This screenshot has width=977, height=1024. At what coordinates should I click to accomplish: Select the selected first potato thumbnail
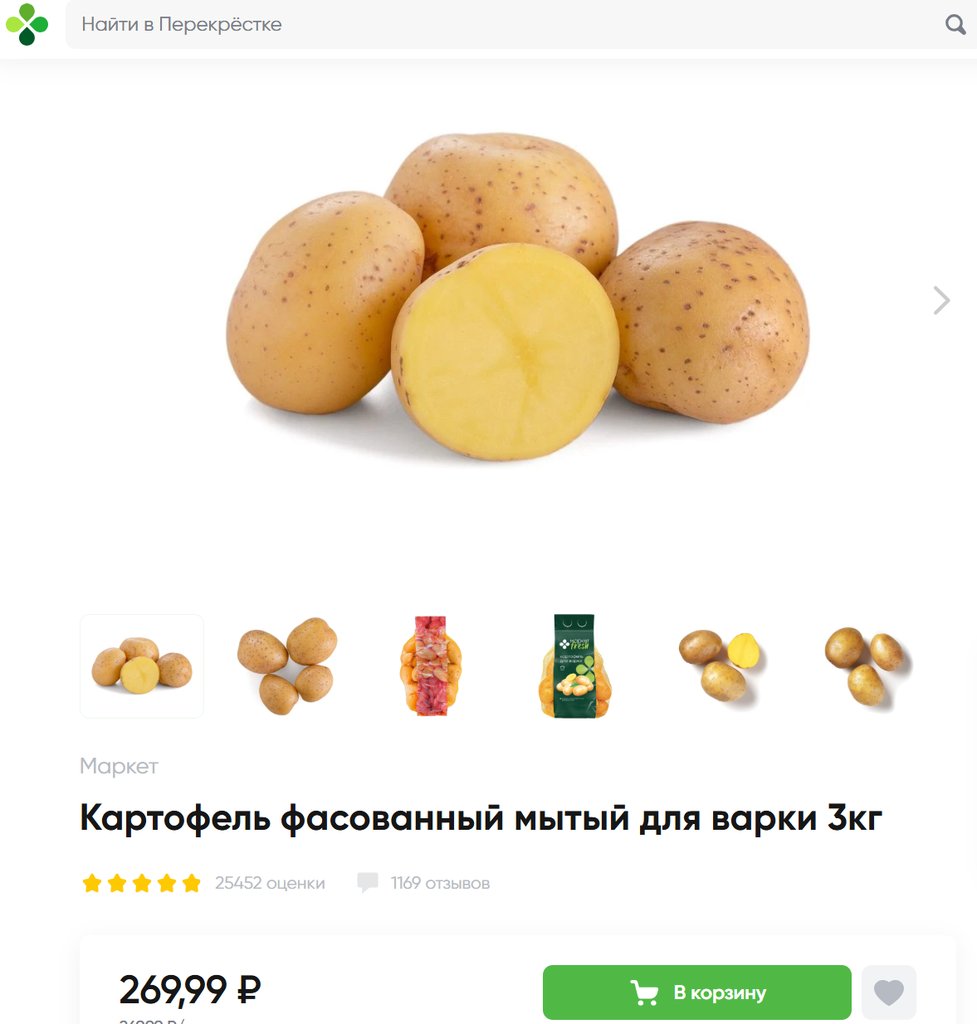(142, 666)
